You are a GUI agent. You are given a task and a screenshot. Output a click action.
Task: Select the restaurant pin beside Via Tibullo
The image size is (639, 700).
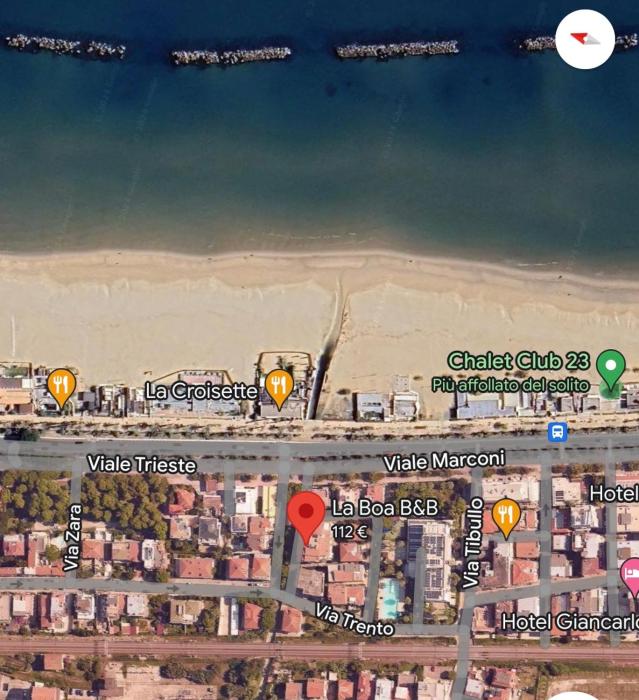click(x=506, y=515)
